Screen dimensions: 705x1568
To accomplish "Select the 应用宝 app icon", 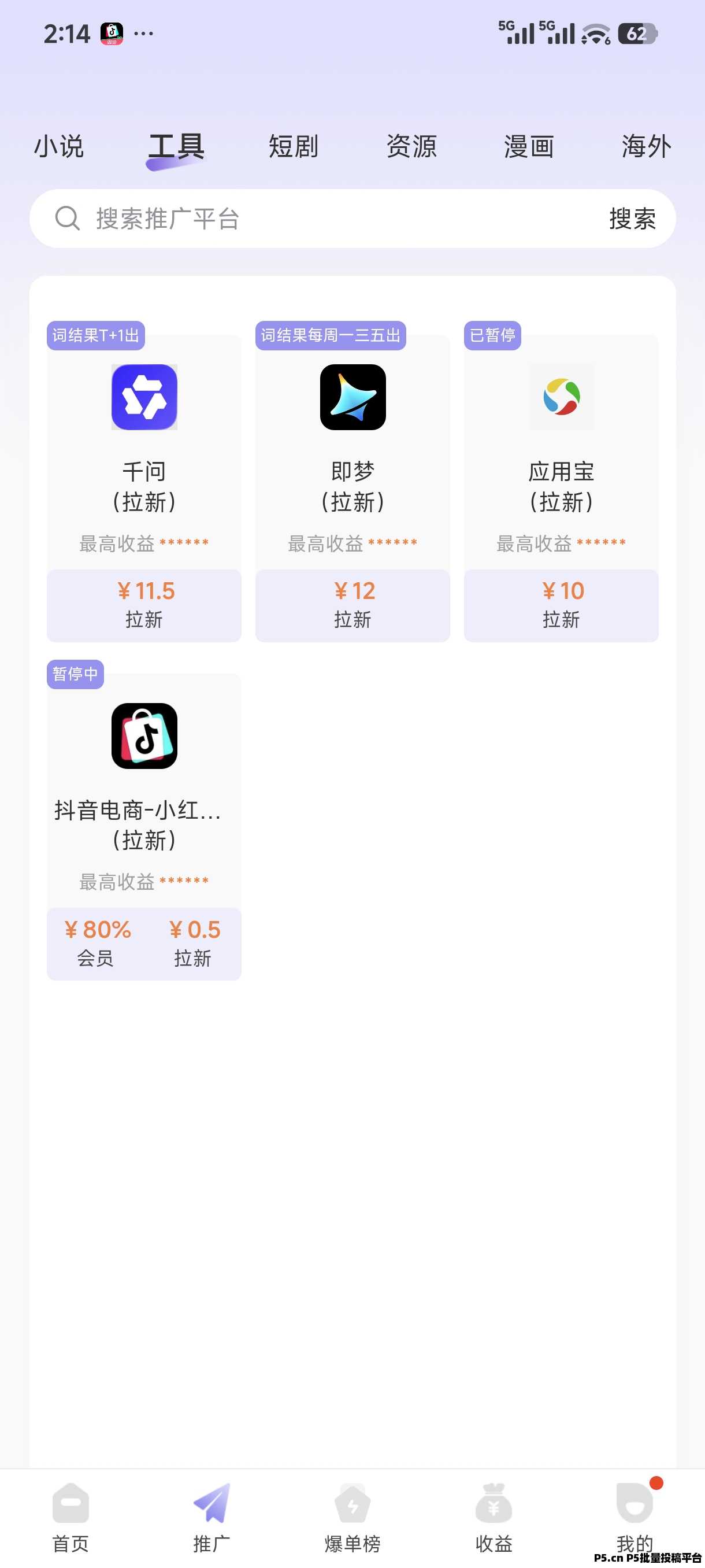I will coord(561,397).
